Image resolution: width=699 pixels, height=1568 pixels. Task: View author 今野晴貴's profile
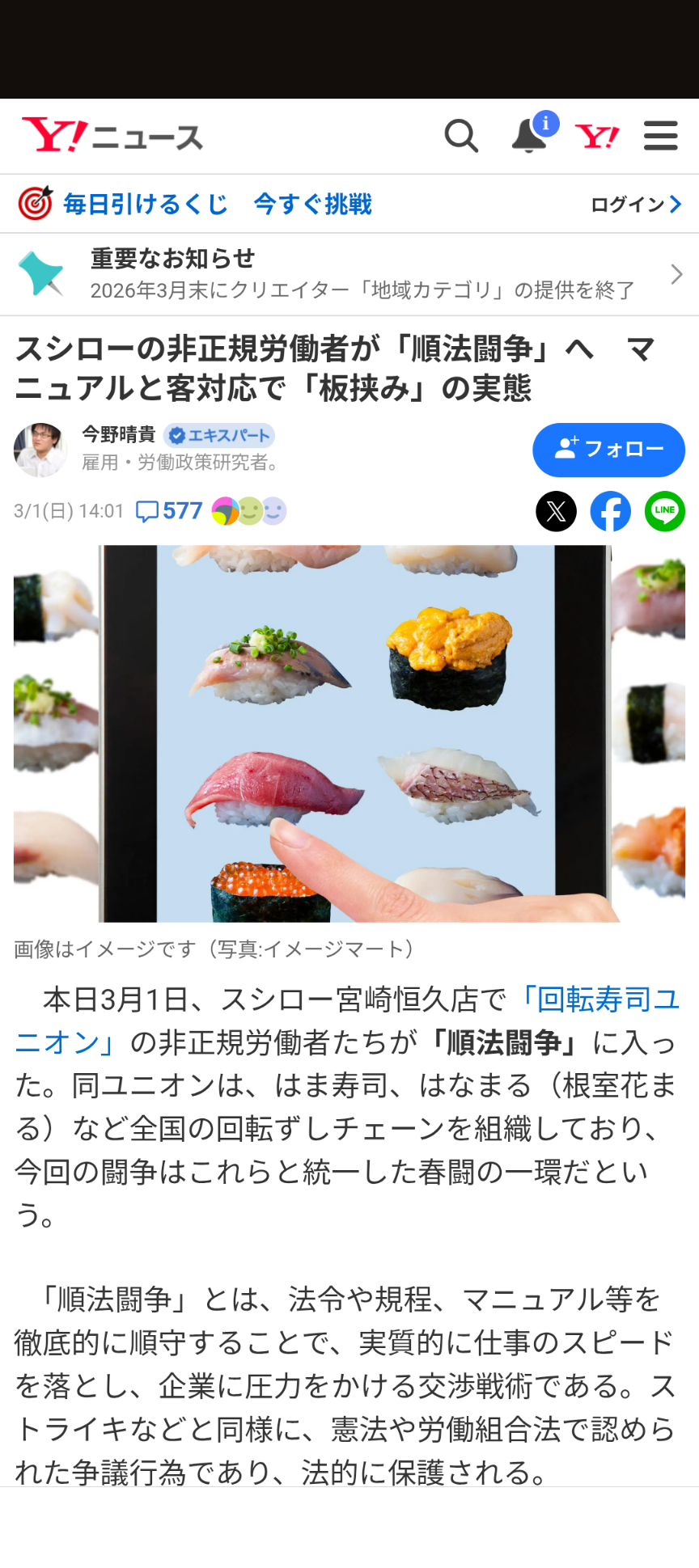click(x=119, y=435)
